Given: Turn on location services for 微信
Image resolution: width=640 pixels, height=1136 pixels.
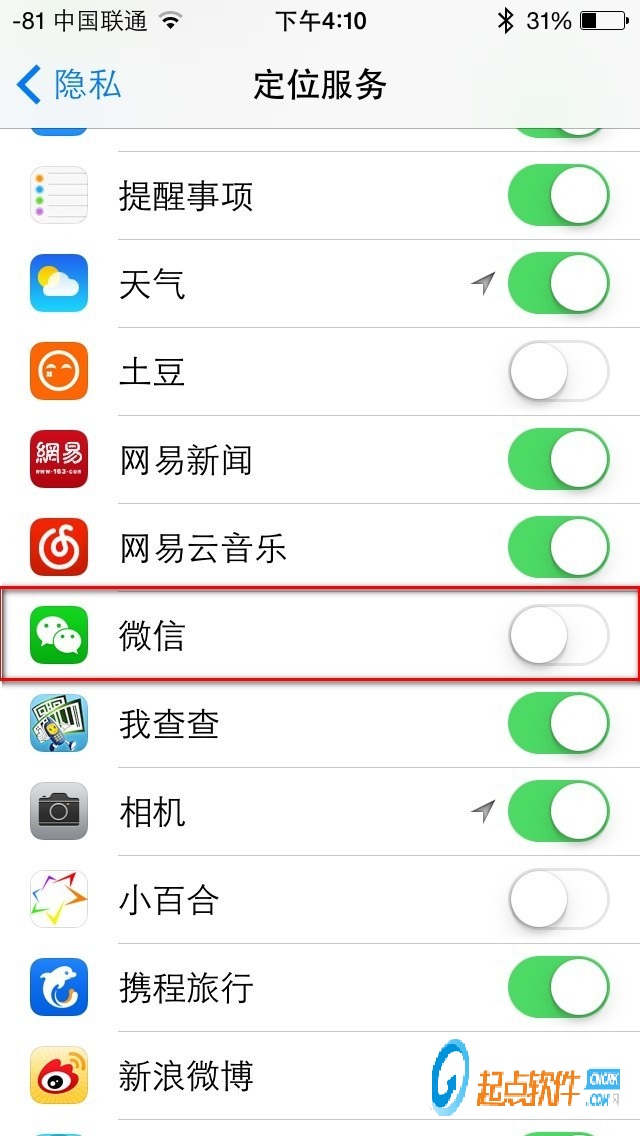Looking at the screenshot, I should coord(558,636).
